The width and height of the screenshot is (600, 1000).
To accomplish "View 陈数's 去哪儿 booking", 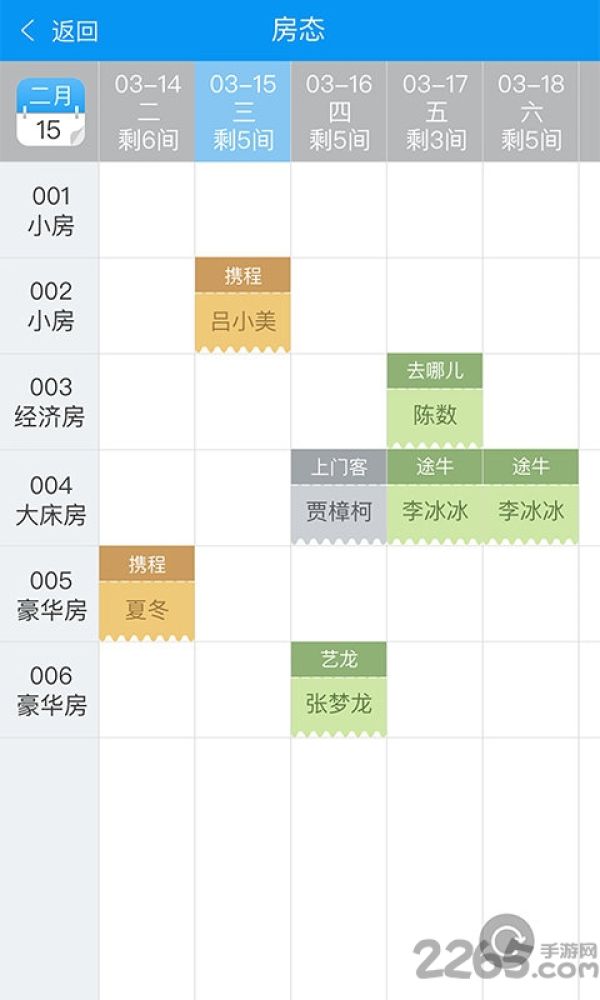I will click(435, 401).
